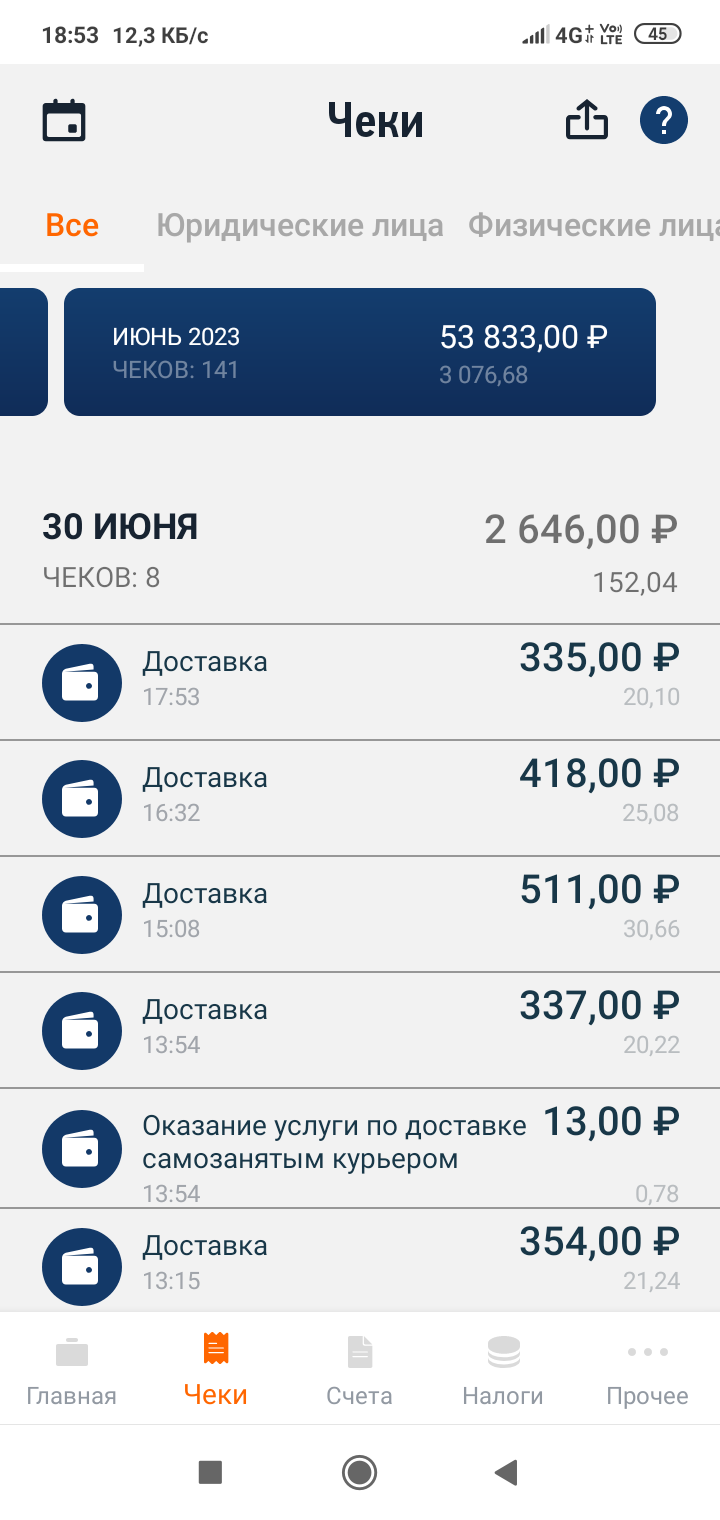
Task: Open the calendar date picker
Action: pyautogui.click(x=64, y=121)
